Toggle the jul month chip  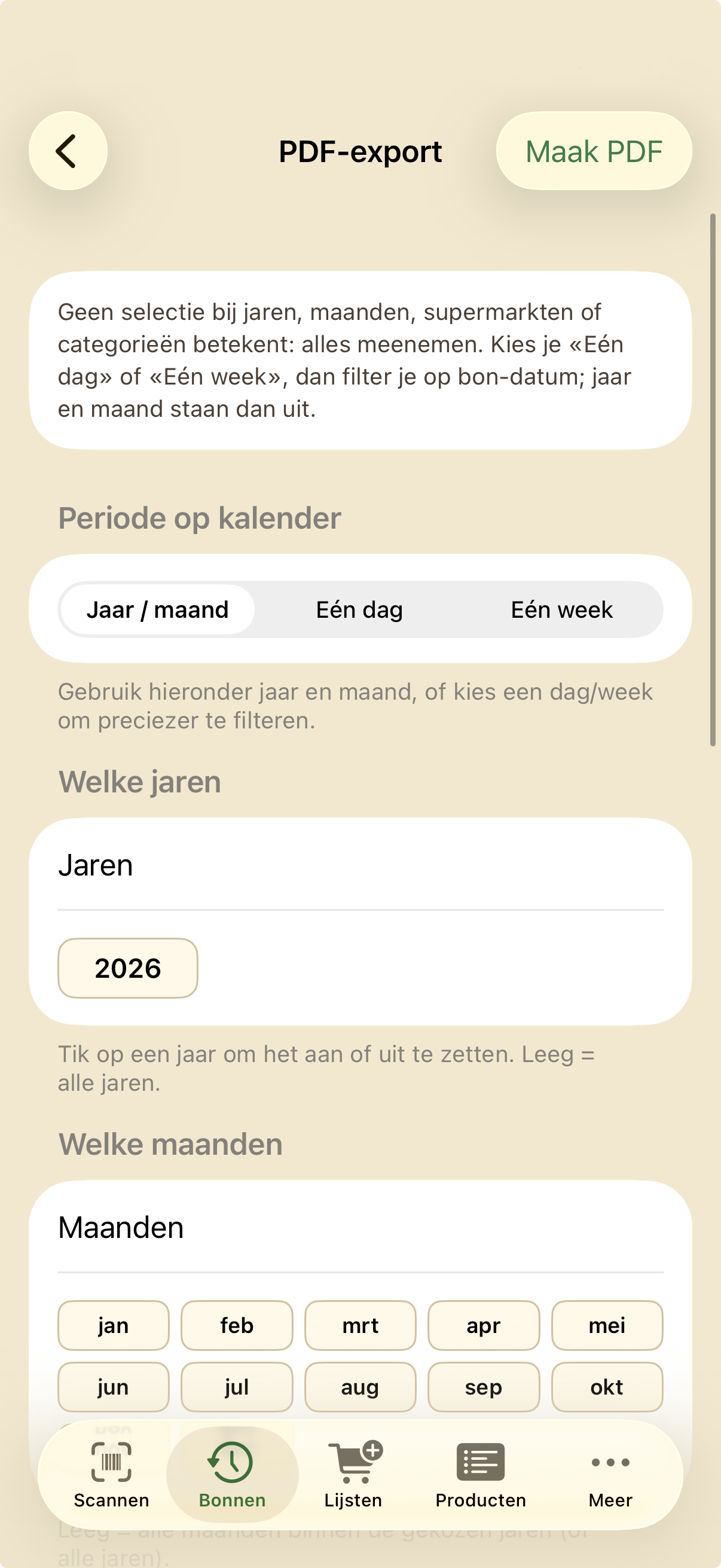(x=237, y=1387)
